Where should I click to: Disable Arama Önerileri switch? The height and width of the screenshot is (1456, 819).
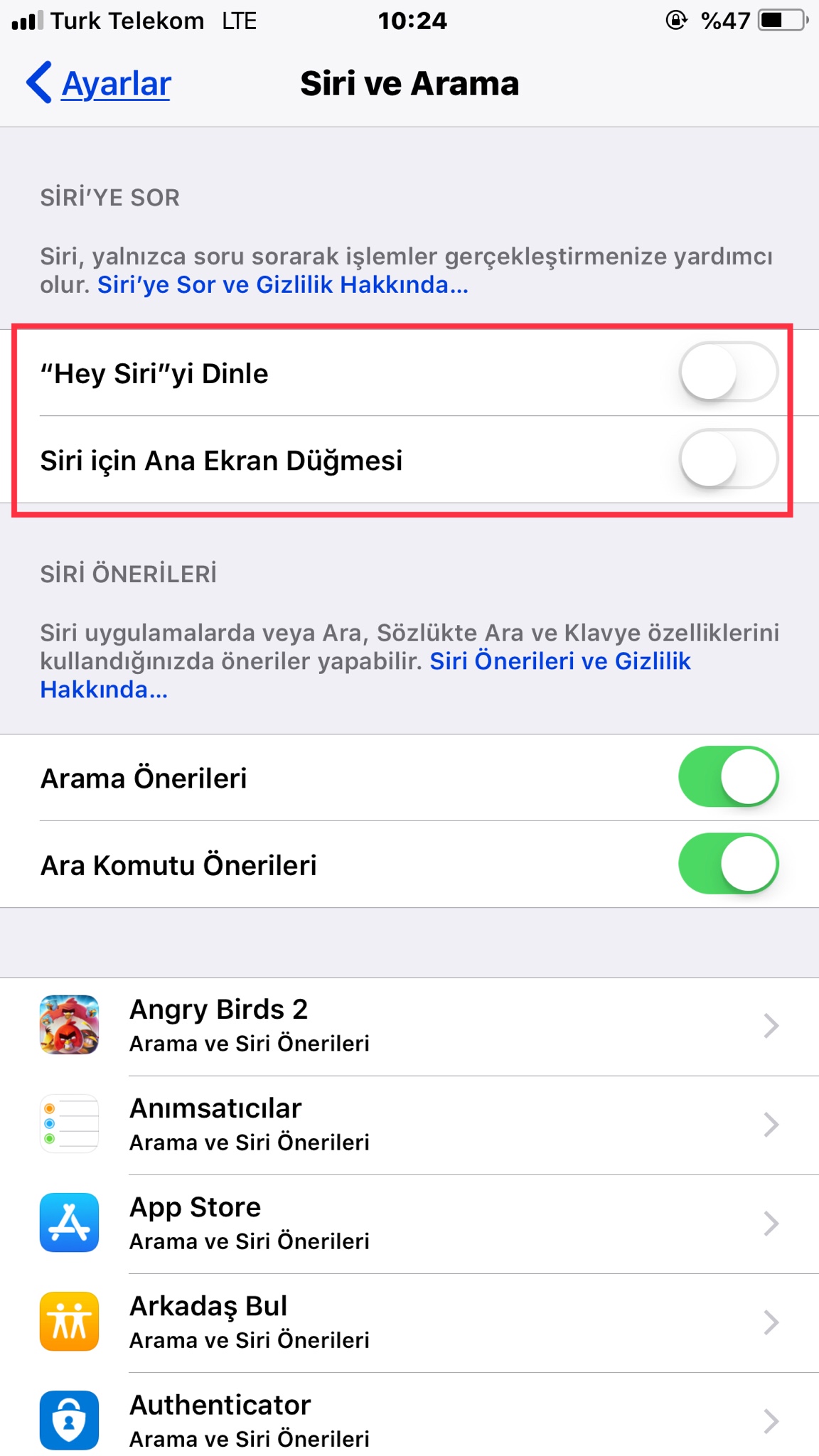tap(727, 777)
